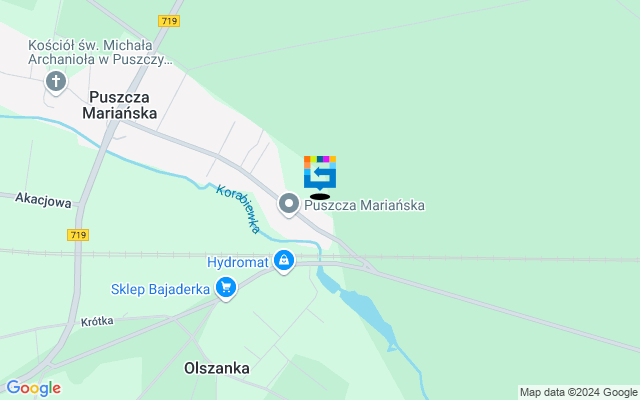Screen dimensions: 640x400
Task: Select the Hydromat shop marker
Action: coord(285,261)
